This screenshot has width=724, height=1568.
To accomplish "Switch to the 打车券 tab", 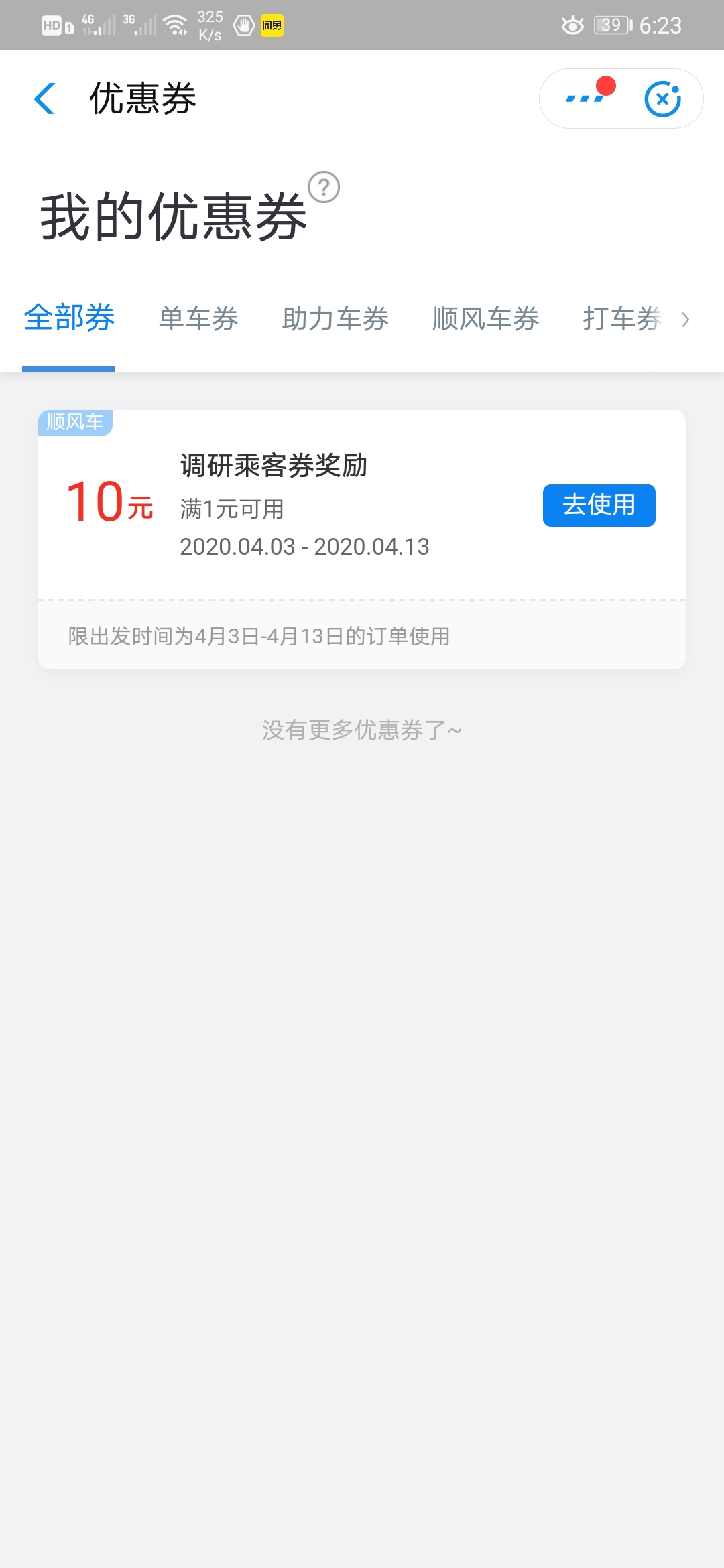I will [x=621, y=318].
